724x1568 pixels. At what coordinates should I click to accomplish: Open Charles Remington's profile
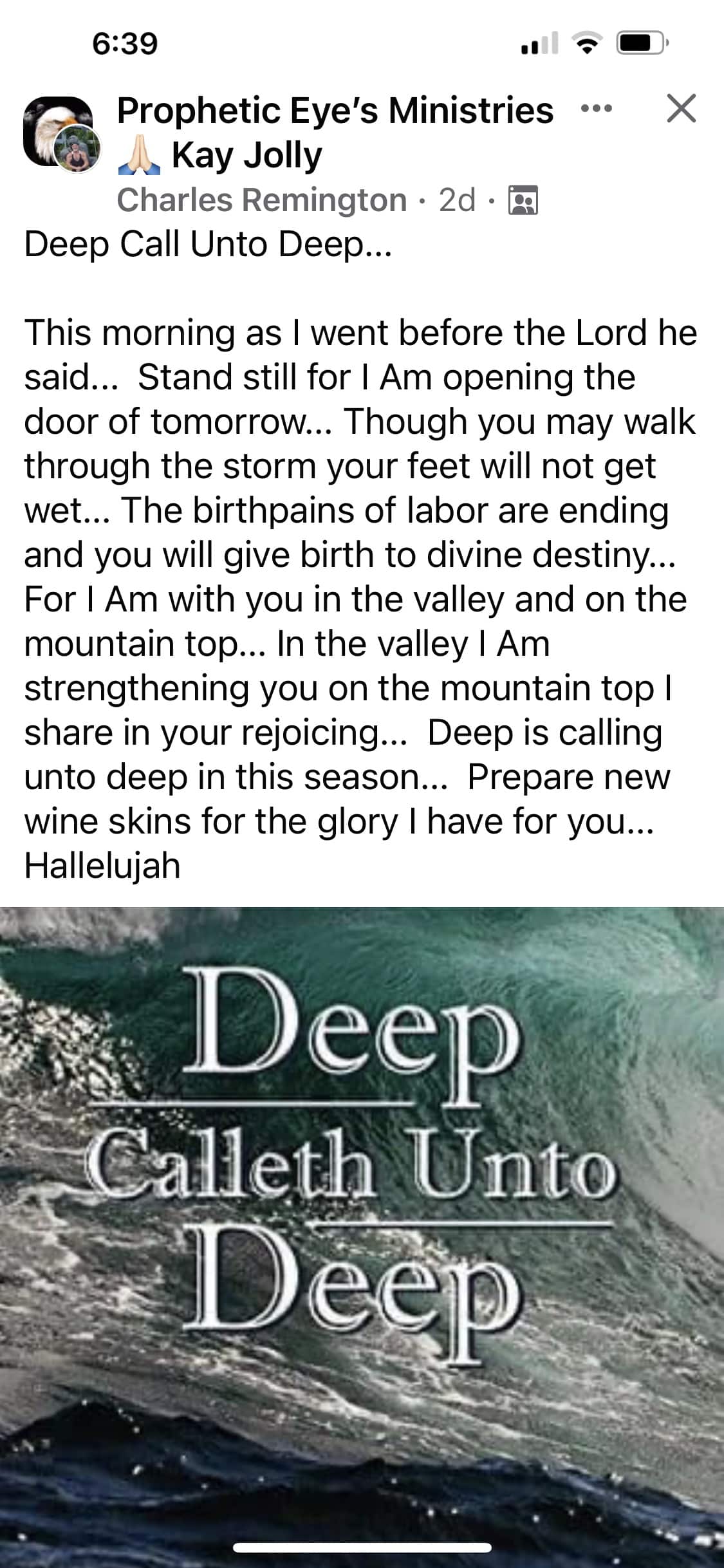pos(262,200)
